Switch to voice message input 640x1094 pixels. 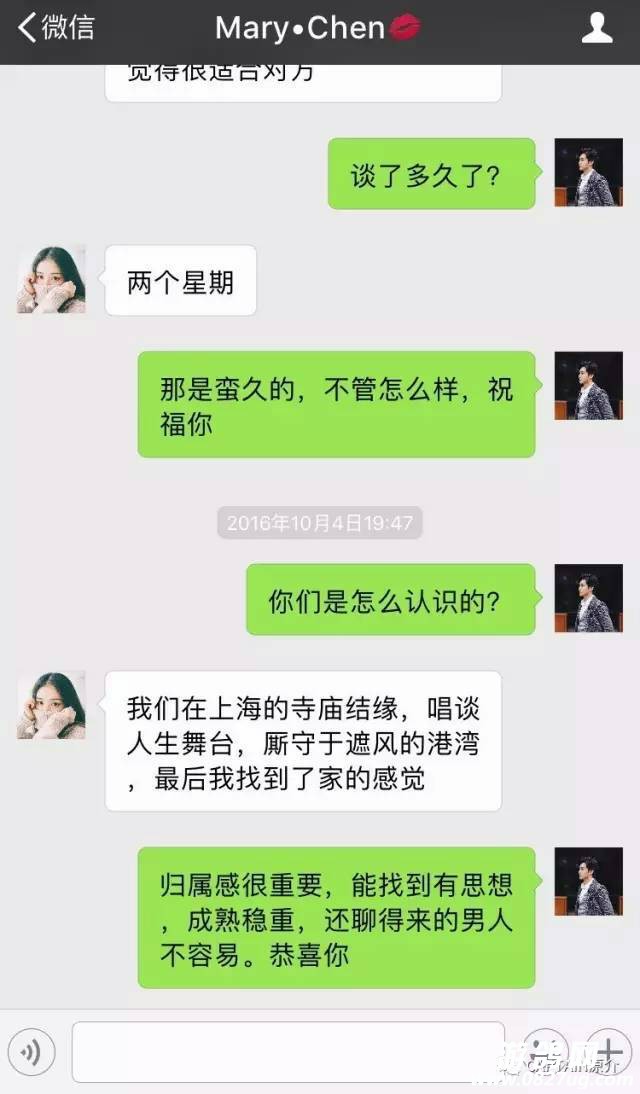(x=32, y=1051)
